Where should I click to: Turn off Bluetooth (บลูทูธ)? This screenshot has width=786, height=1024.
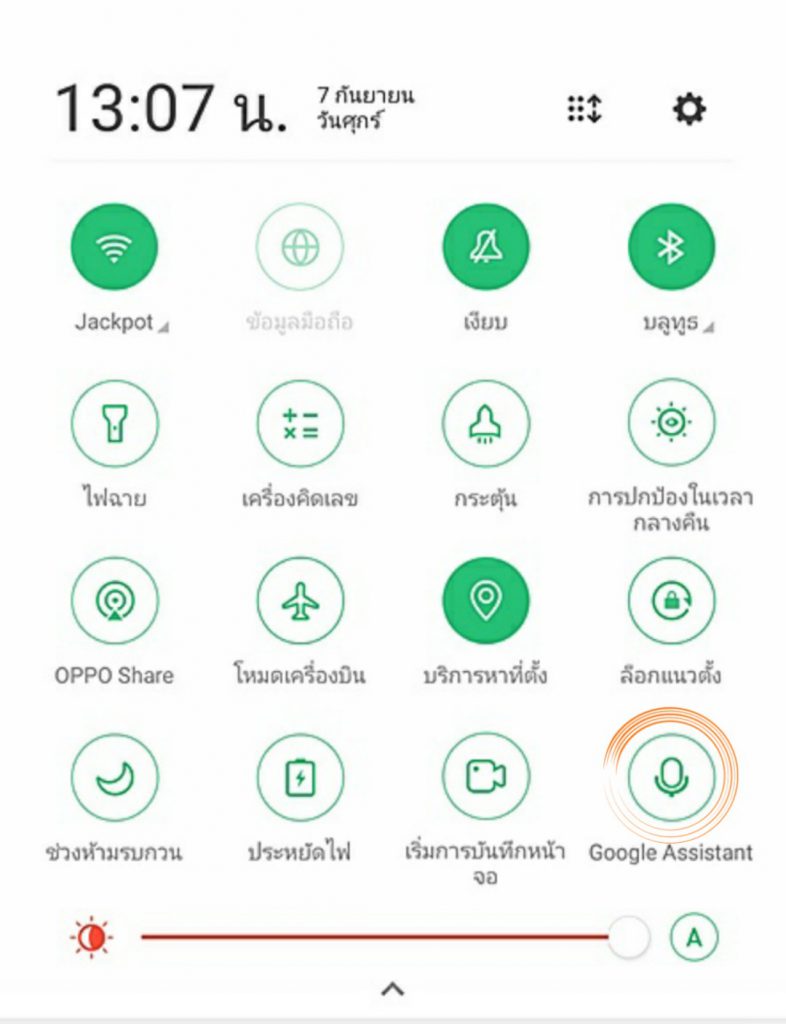[x=671, y=247]
